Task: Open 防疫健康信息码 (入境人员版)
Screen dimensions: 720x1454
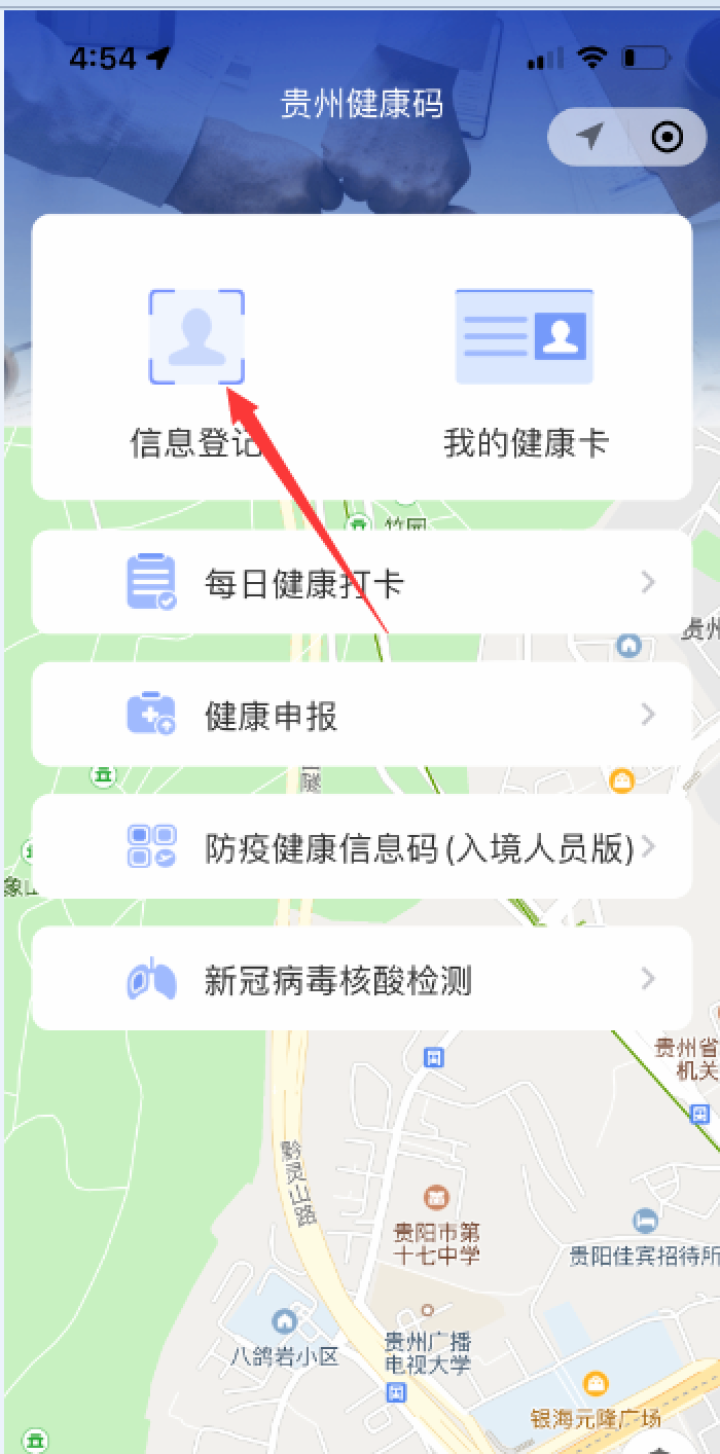Action: point(361,848)
